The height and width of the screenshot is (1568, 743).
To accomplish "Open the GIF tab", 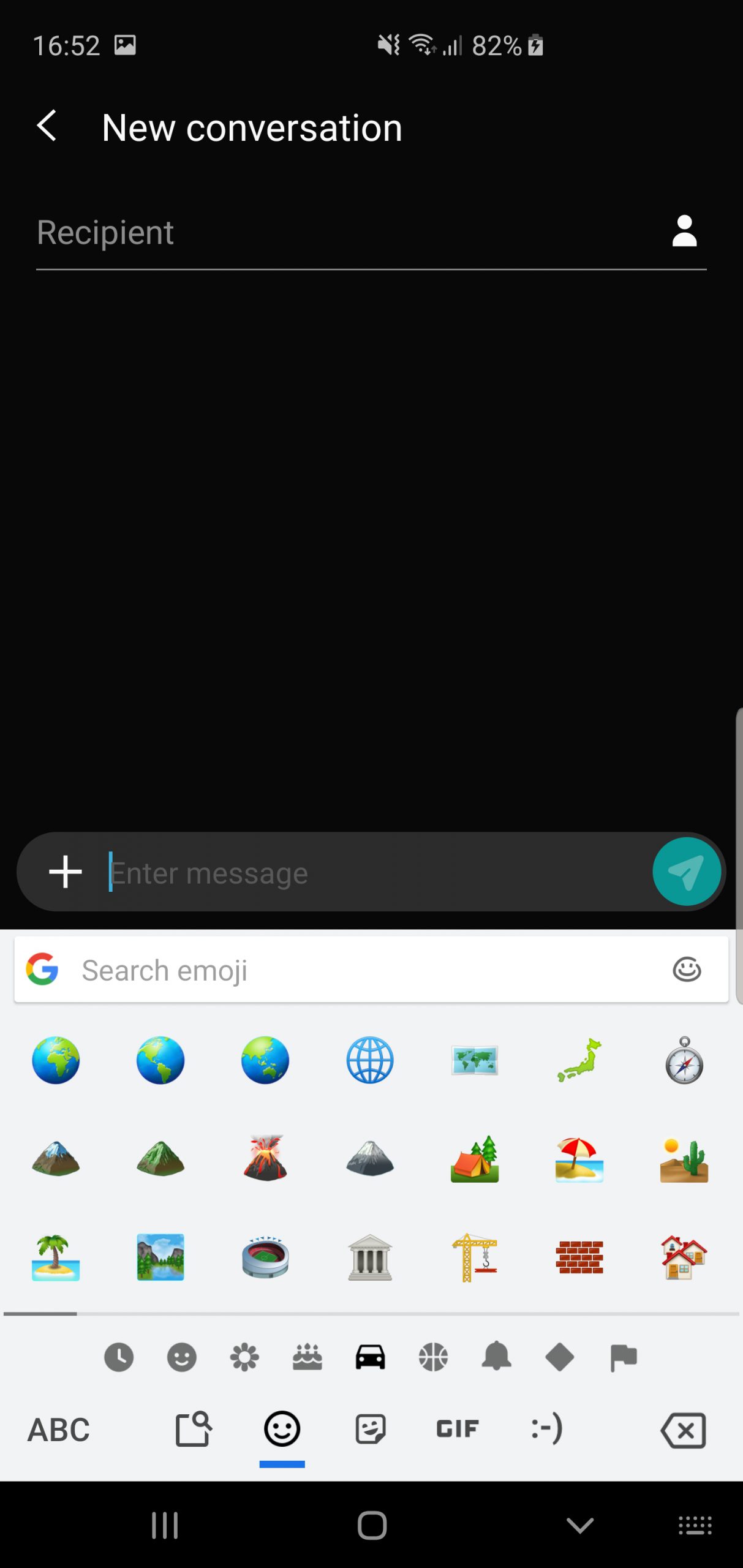I will click(458, 1429).
